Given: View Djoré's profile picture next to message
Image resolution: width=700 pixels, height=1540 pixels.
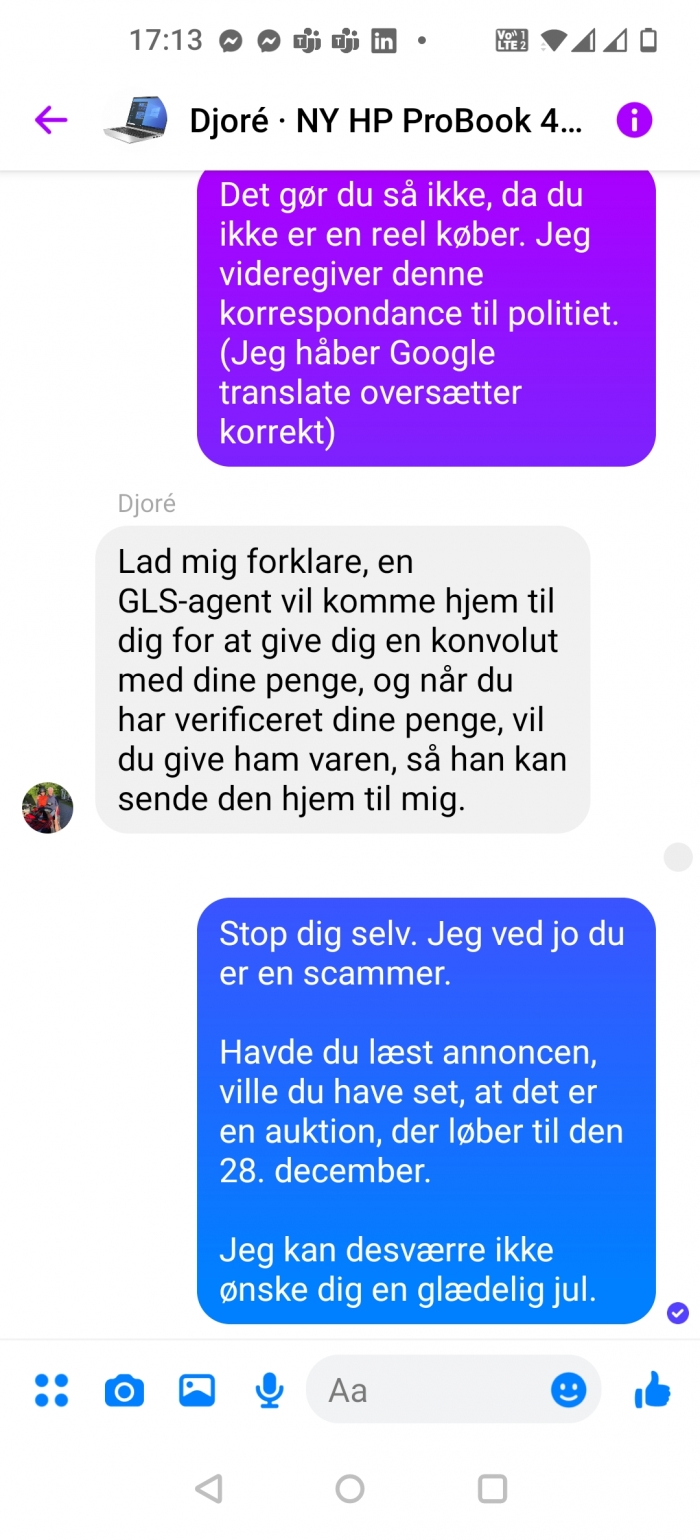Looking at the screenshot, I should [x=48, y=808].
